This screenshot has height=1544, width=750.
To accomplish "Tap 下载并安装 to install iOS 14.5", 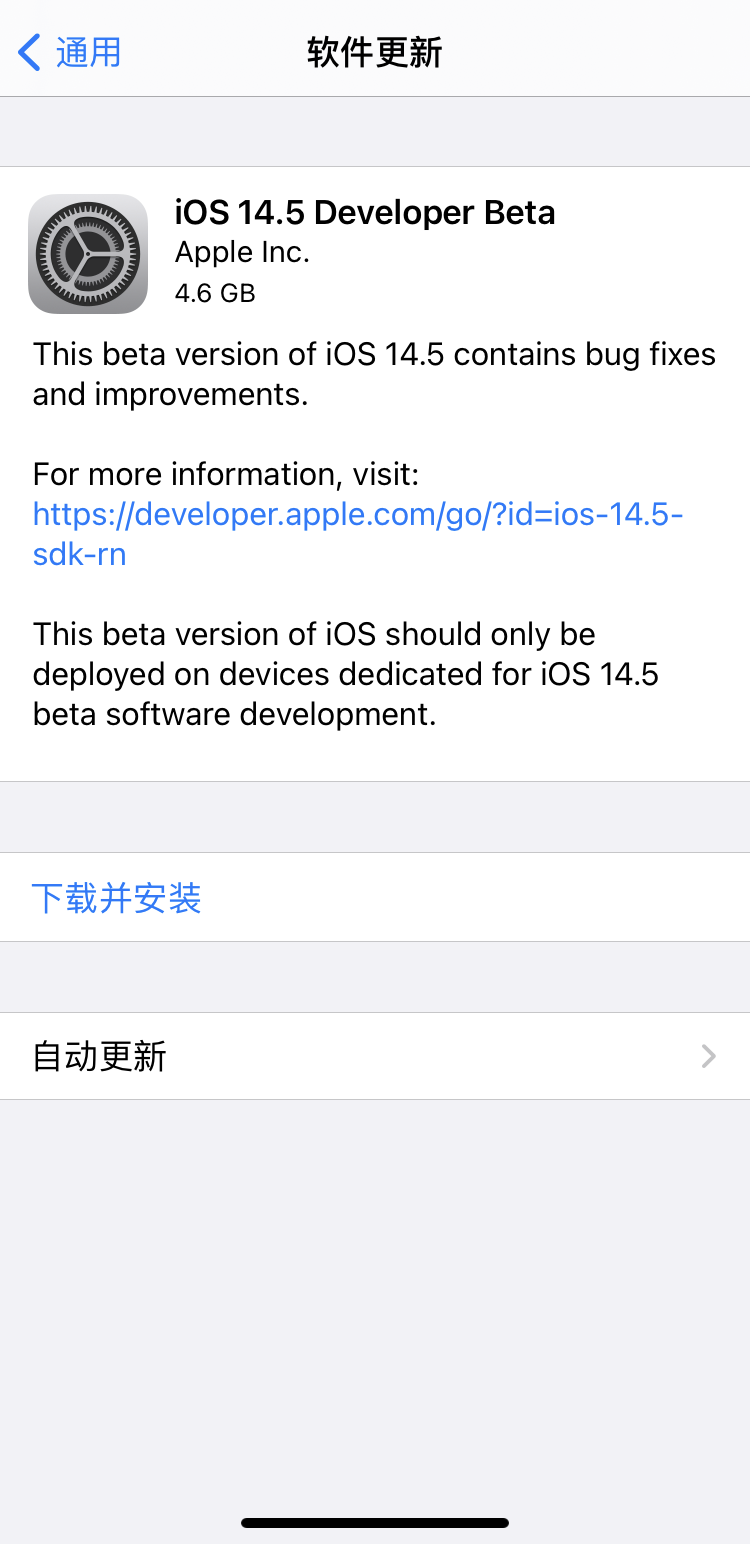I will [117, 897].
